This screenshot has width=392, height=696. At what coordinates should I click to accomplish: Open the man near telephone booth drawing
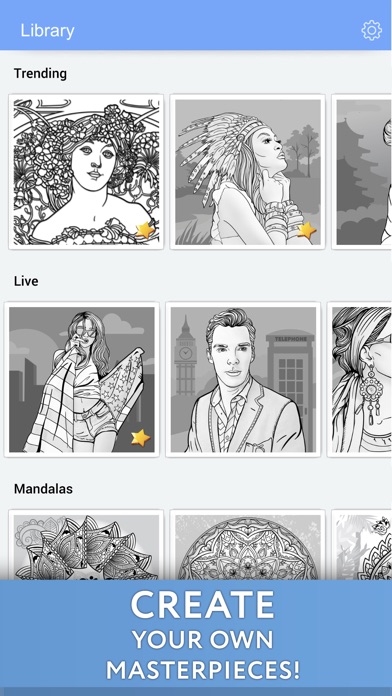coord(243,380)
